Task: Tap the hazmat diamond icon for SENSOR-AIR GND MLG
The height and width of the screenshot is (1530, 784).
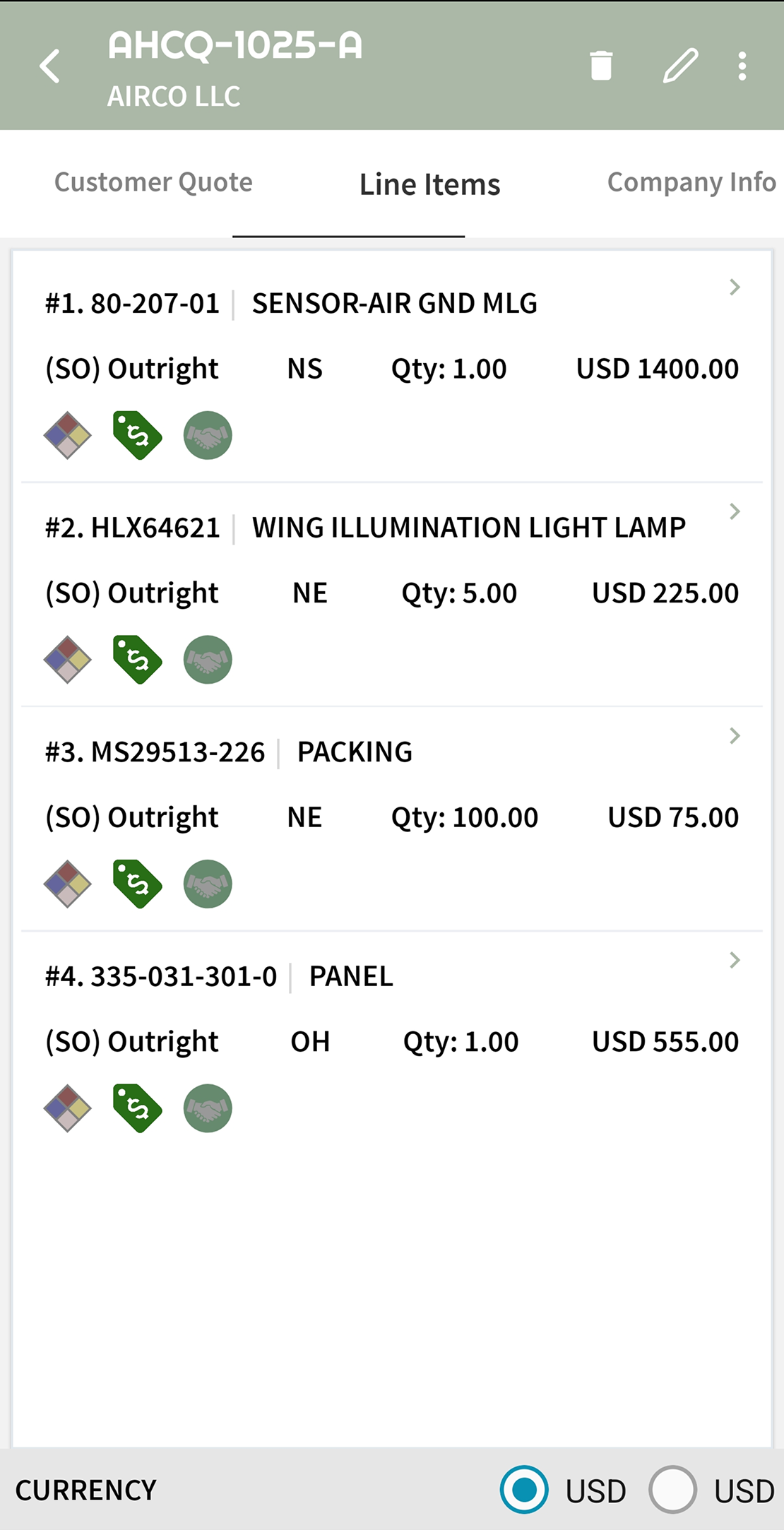Action: pos(68,435)
